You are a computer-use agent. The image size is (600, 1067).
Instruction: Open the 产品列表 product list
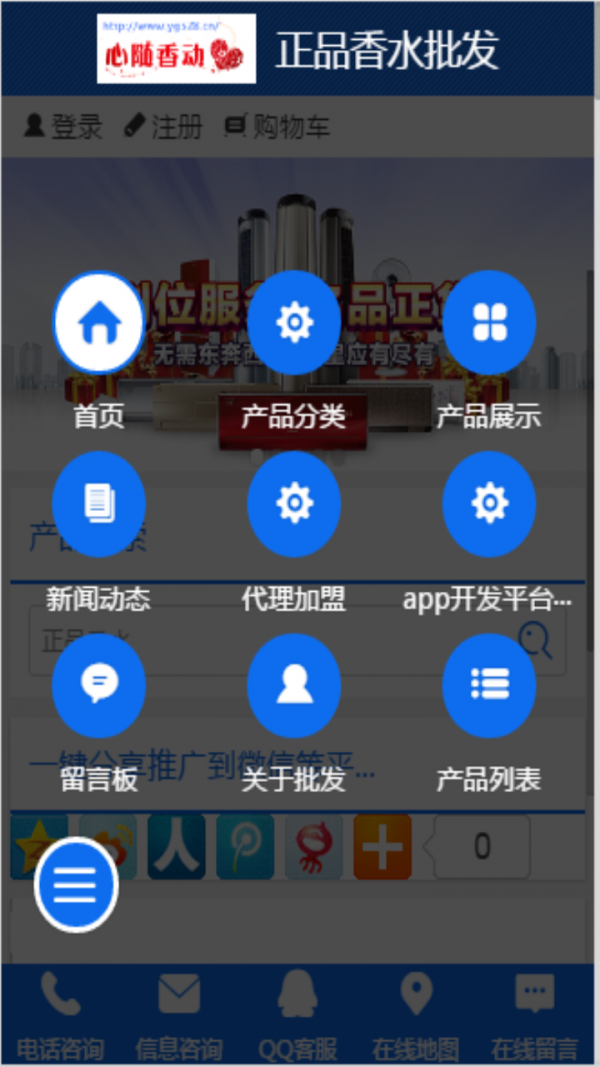(x=489, y=685)
